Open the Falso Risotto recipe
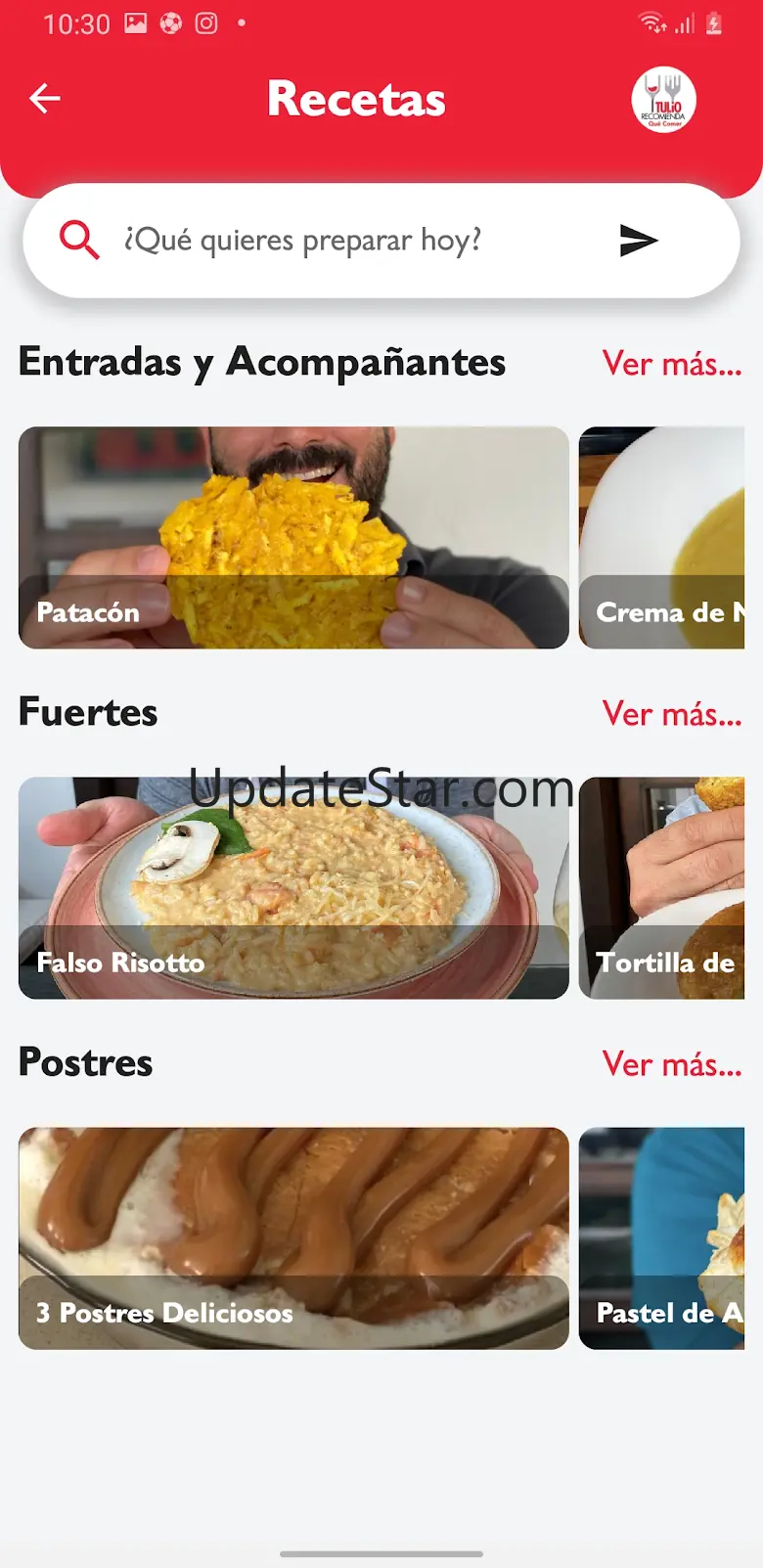This screenshot has width=763, height=1568. [x=293, y=887]
